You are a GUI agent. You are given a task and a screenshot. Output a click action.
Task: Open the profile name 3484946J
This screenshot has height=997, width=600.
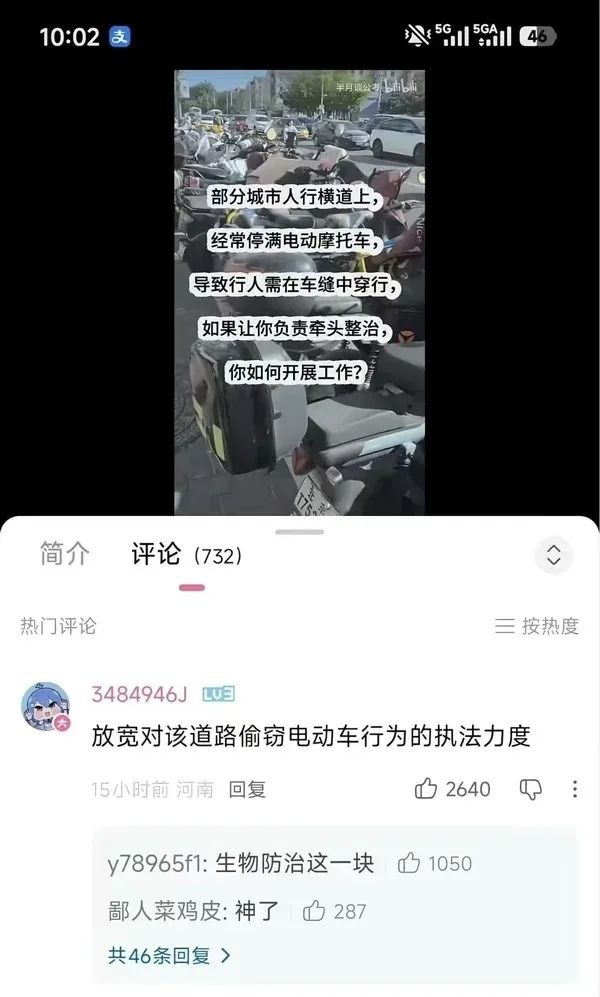pyautogui.click(x=139, y=694)
